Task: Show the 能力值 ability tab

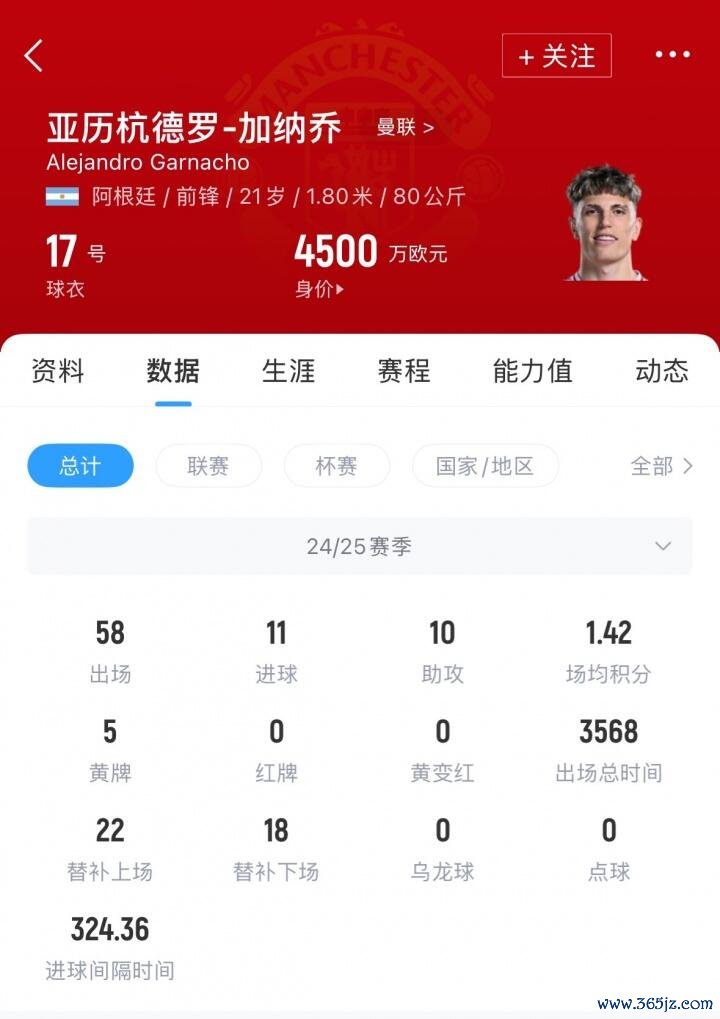Action: pos(532,372)
